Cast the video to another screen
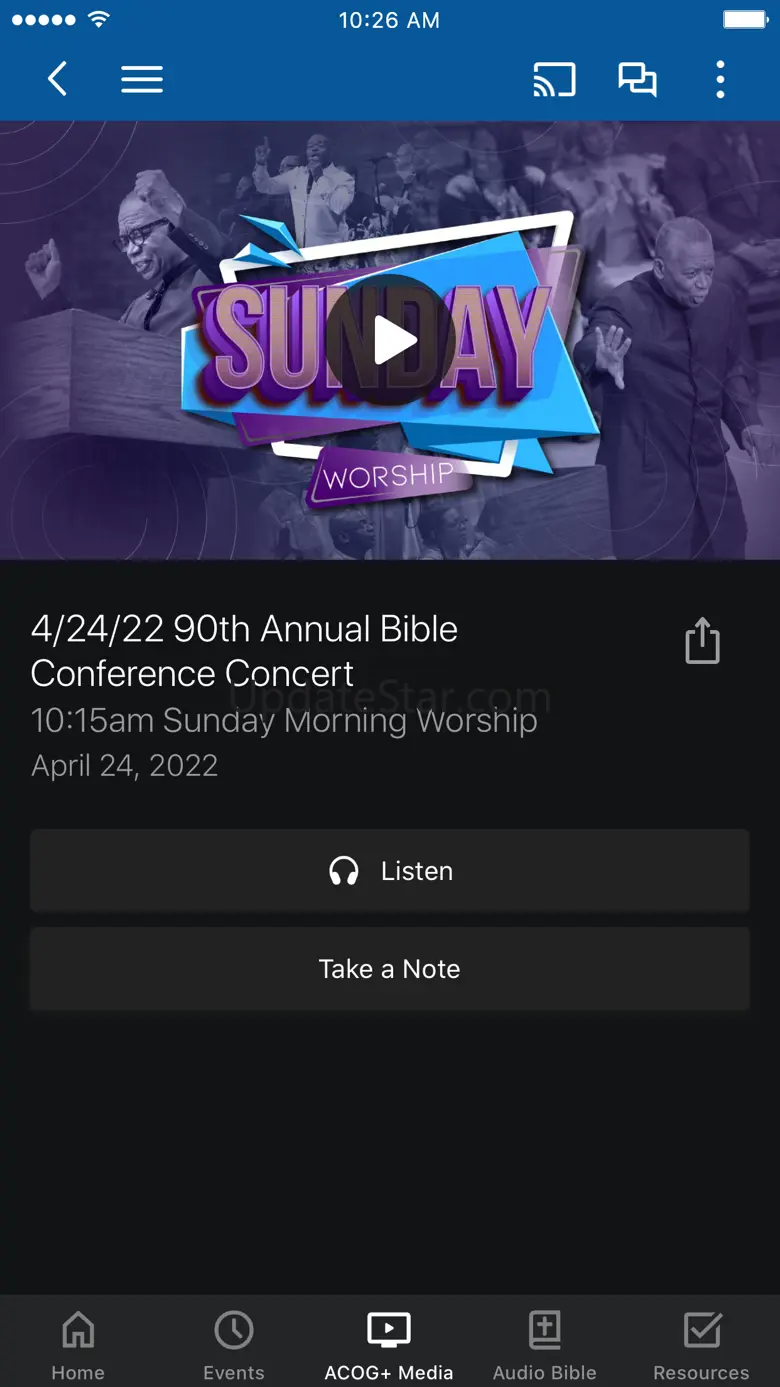 [554, 79]
